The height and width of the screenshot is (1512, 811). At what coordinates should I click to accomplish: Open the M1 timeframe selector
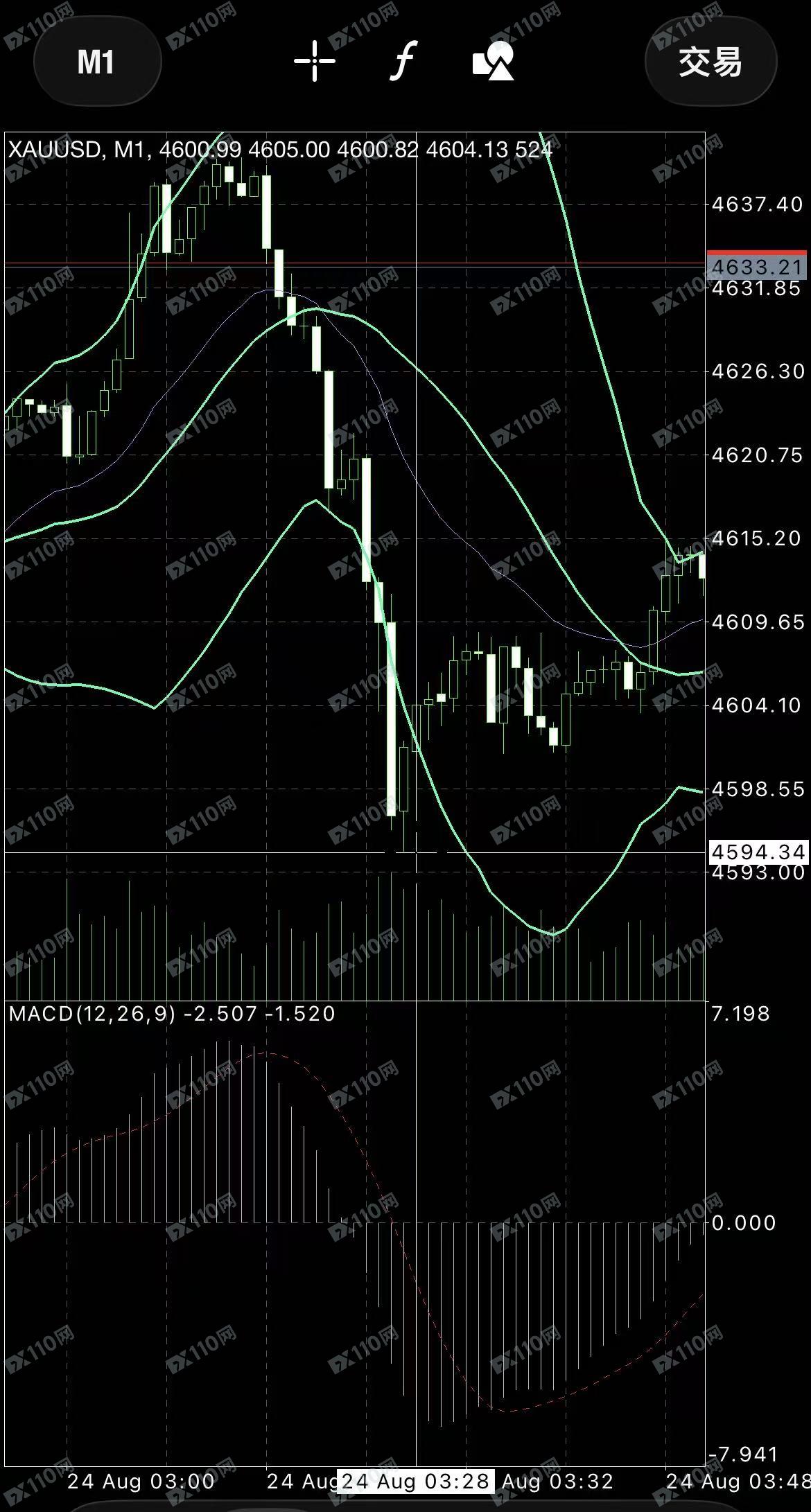(x=97, y=62)
